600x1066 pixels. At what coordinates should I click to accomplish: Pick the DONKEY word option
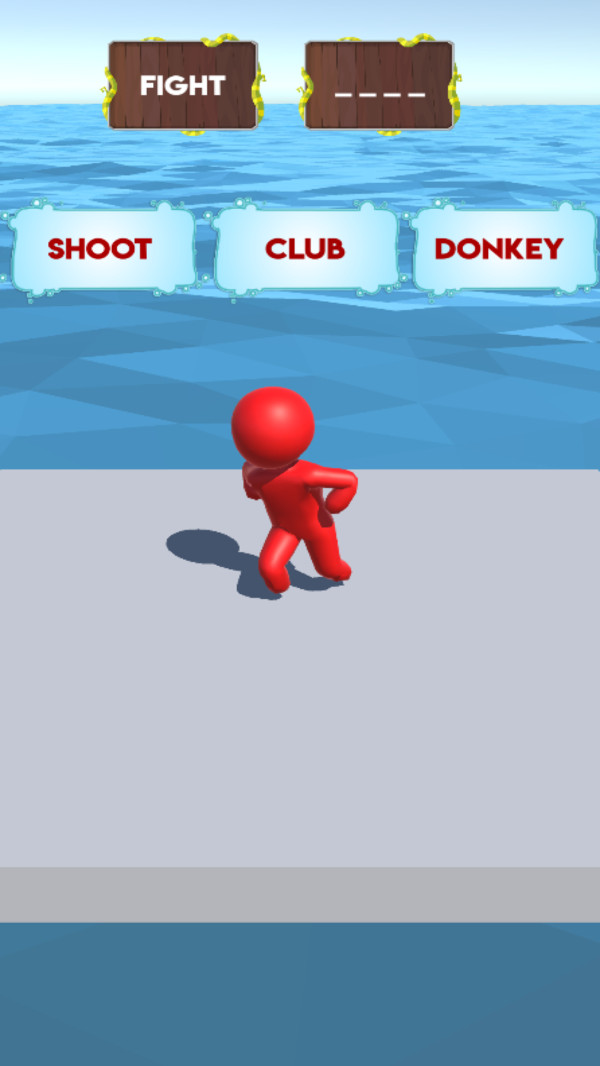[x=499, y=249]
